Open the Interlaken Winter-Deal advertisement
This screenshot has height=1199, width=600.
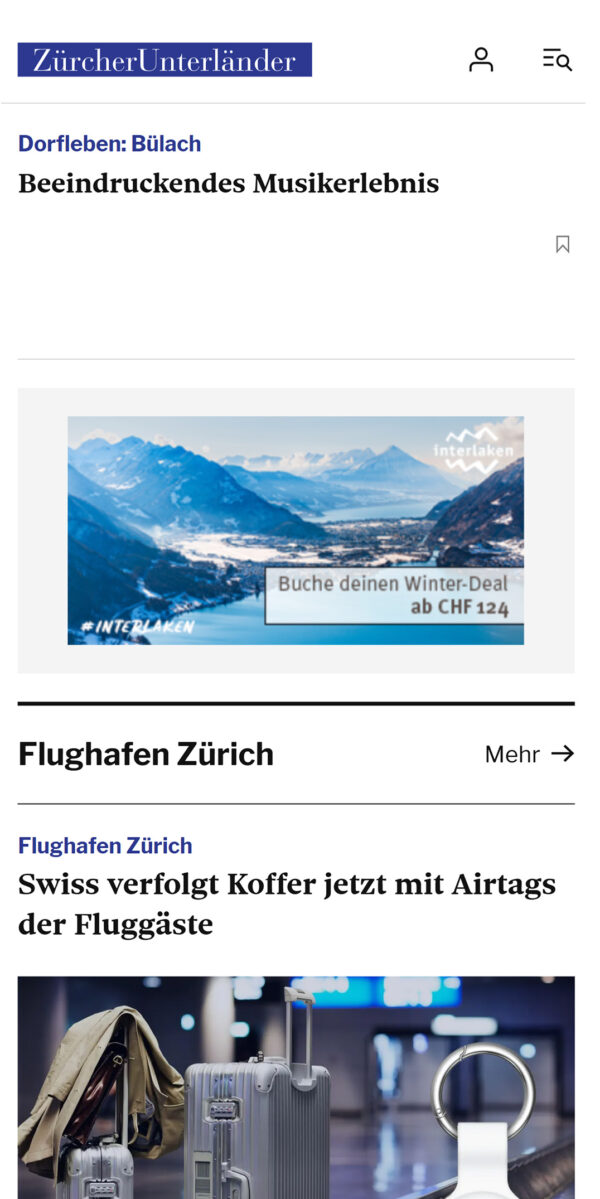295,530
